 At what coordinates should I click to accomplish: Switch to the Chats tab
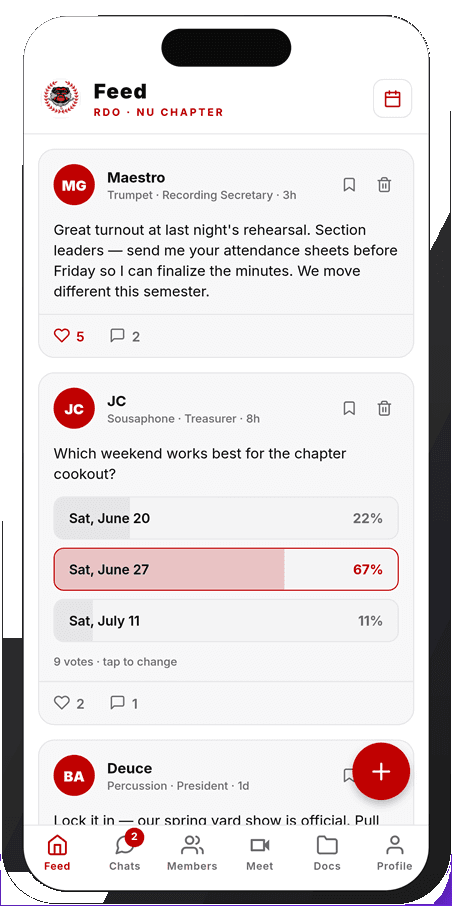125,852
